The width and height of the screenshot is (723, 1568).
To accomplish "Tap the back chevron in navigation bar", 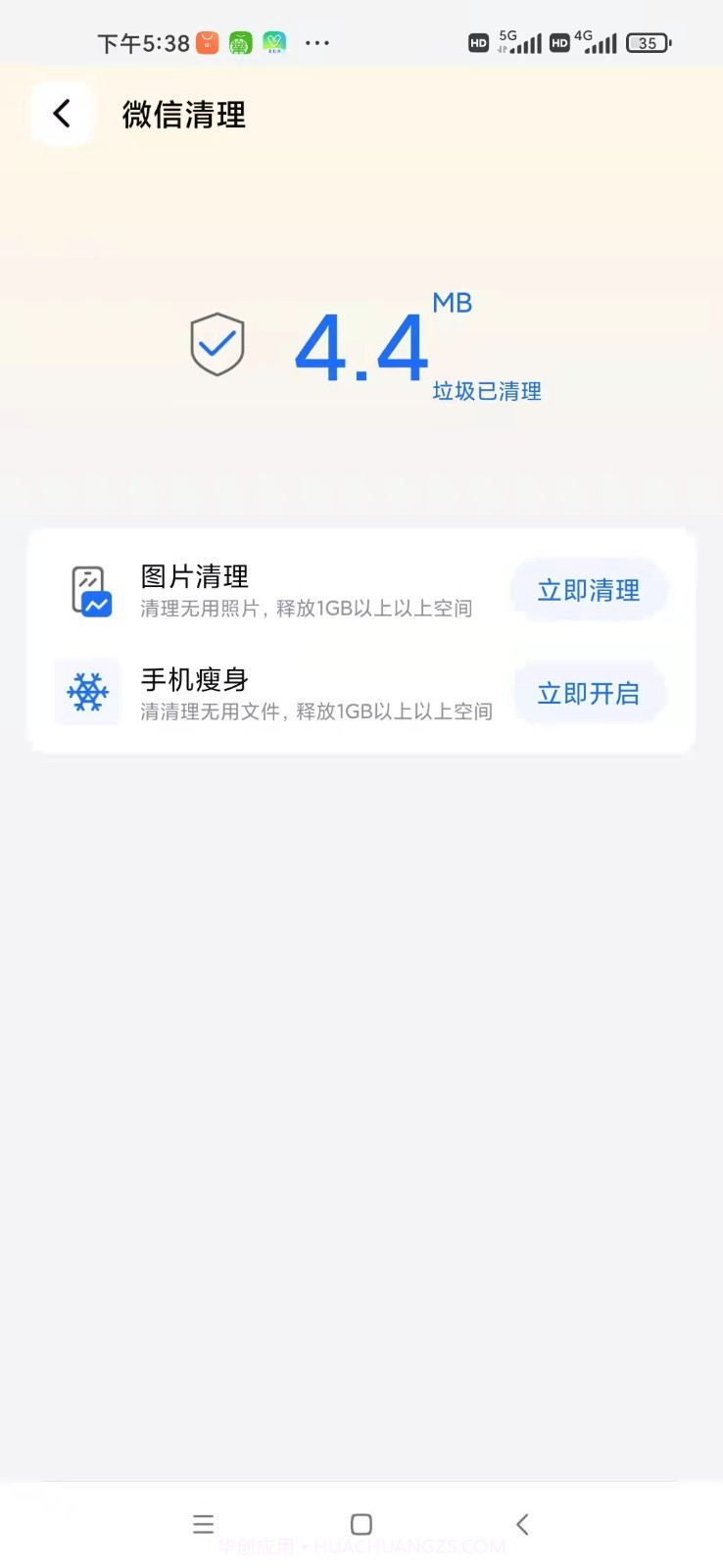I will 521,1524.
